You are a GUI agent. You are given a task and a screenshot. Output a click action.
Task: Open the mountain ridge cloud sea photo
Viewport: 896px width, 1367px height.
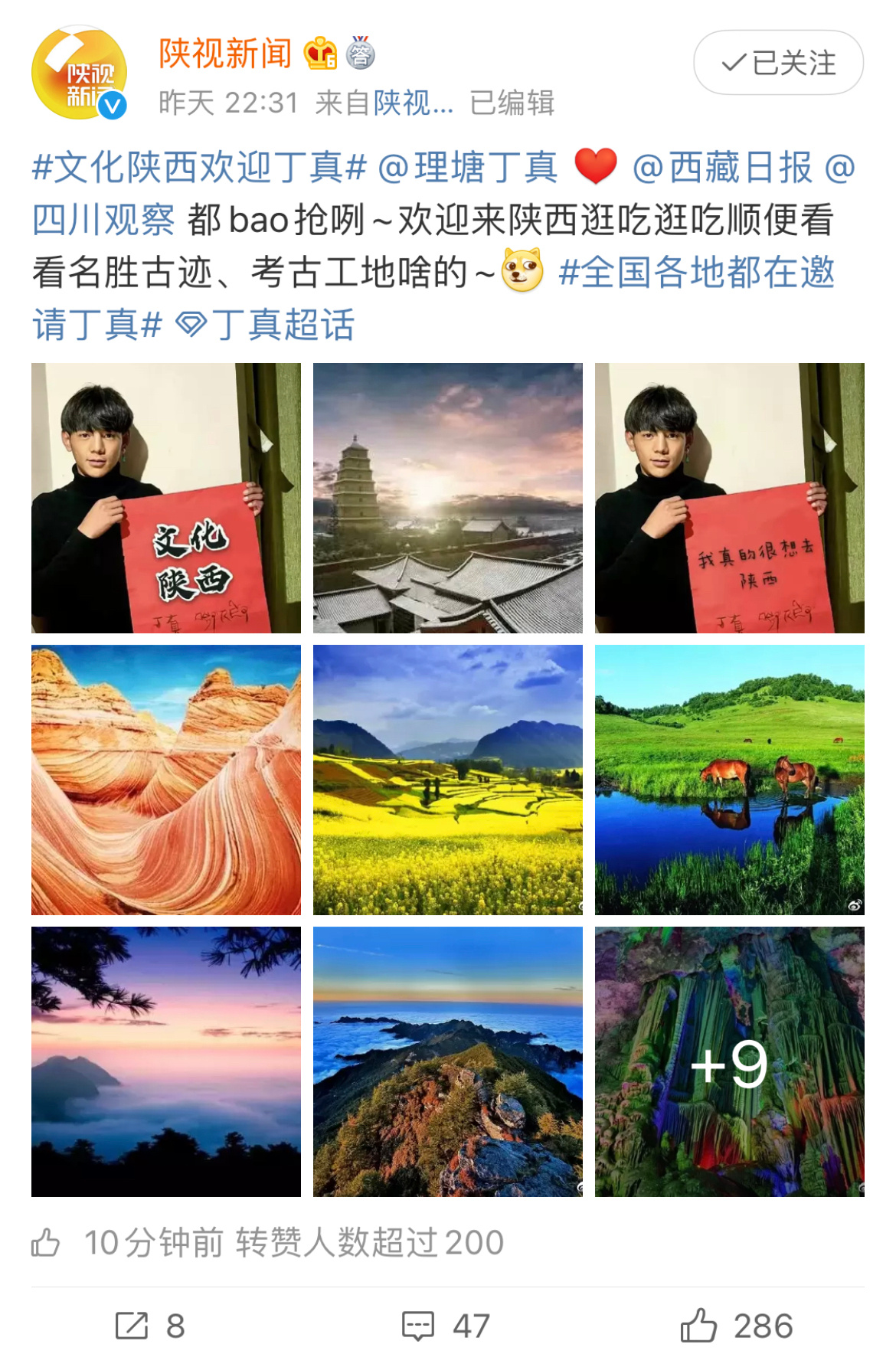point(448,1061)
